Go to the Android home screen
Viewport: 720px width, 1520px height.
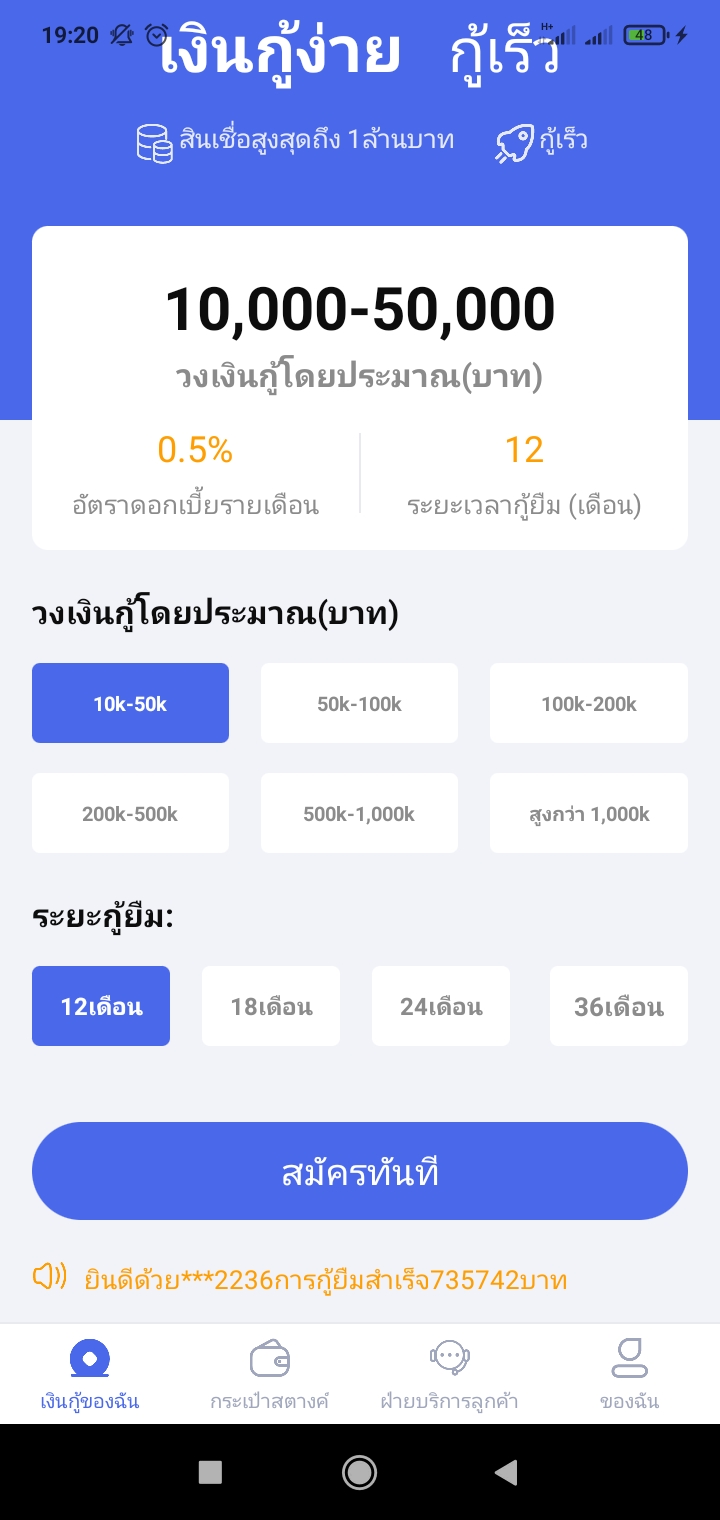tap(359, 1471)
